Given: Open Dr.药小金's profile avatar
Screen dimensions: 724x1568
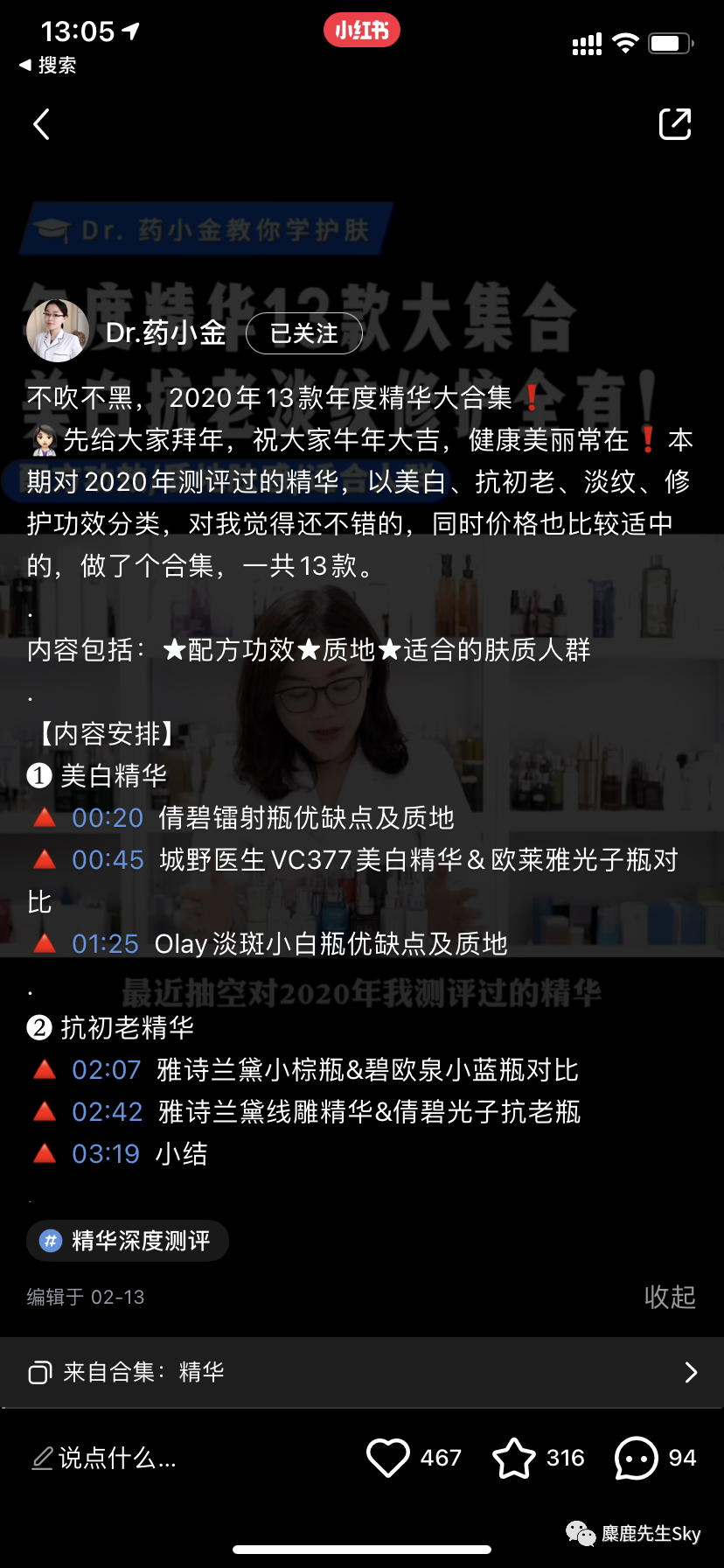Looking at the screenshot, I should pyautogui.click(x=58, y=332).
